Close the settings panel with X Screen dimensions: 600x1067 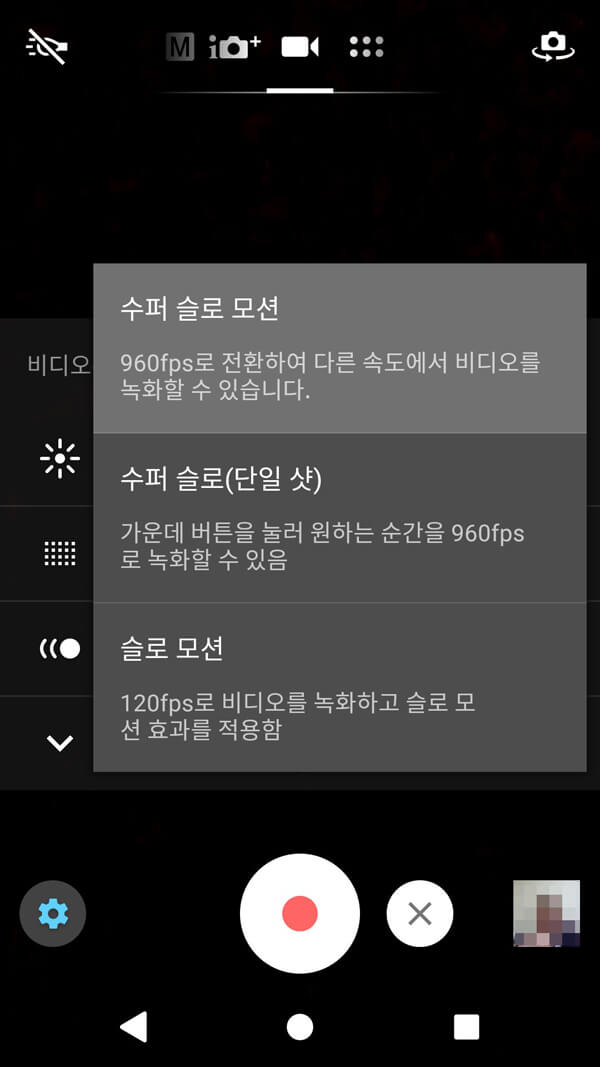[x=420, y=913]
